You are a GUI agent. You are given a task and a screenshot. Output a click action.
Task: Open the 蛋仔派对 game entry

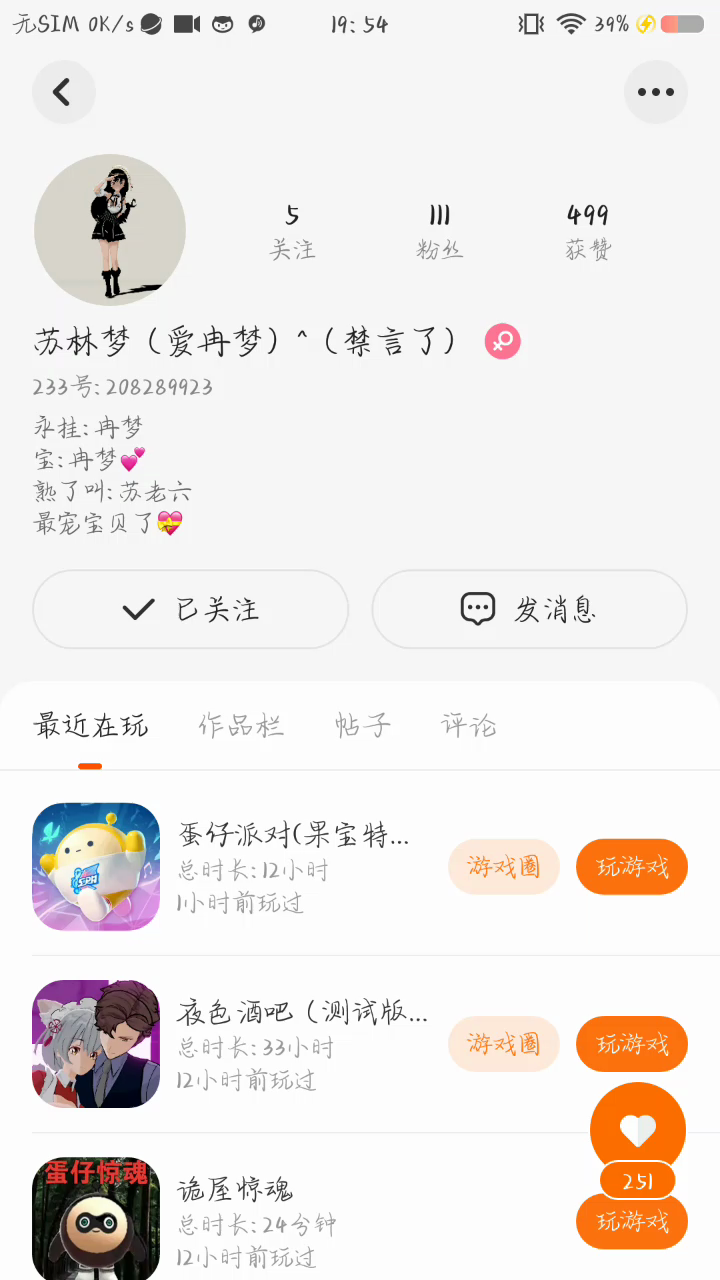(96, 867)
